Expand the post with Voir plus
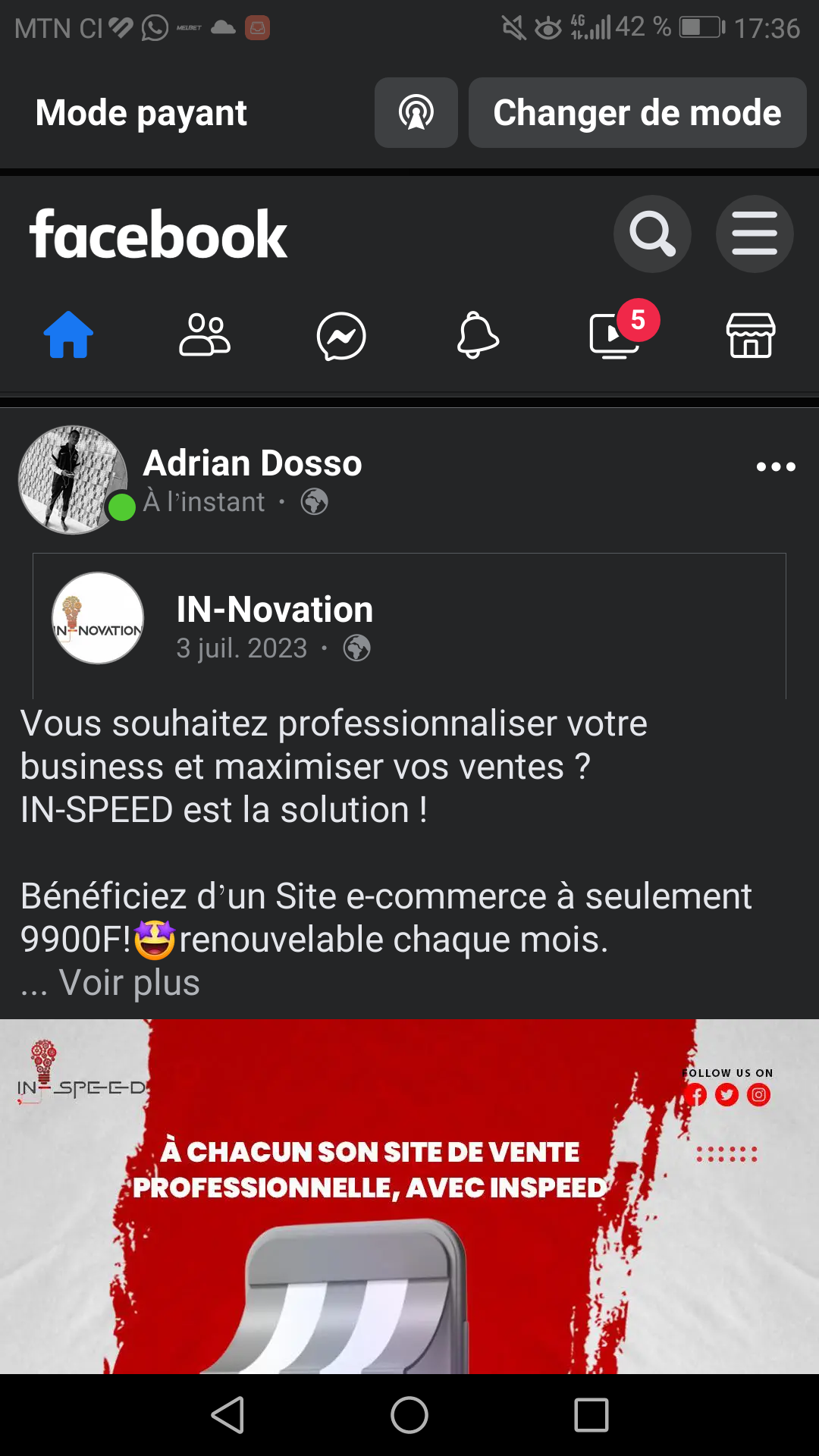Screen dimensions: 819x1456 [129, 983]
